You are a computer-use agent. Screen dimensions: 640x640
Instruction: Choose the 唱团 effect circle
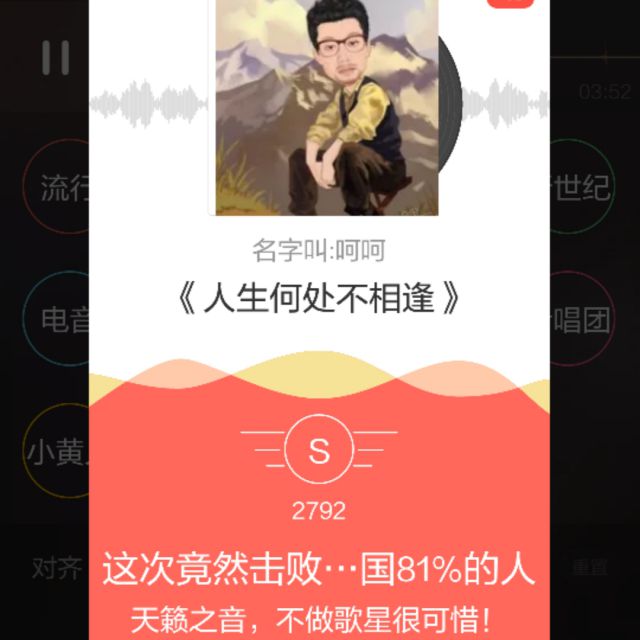click(x=579, y=320)
